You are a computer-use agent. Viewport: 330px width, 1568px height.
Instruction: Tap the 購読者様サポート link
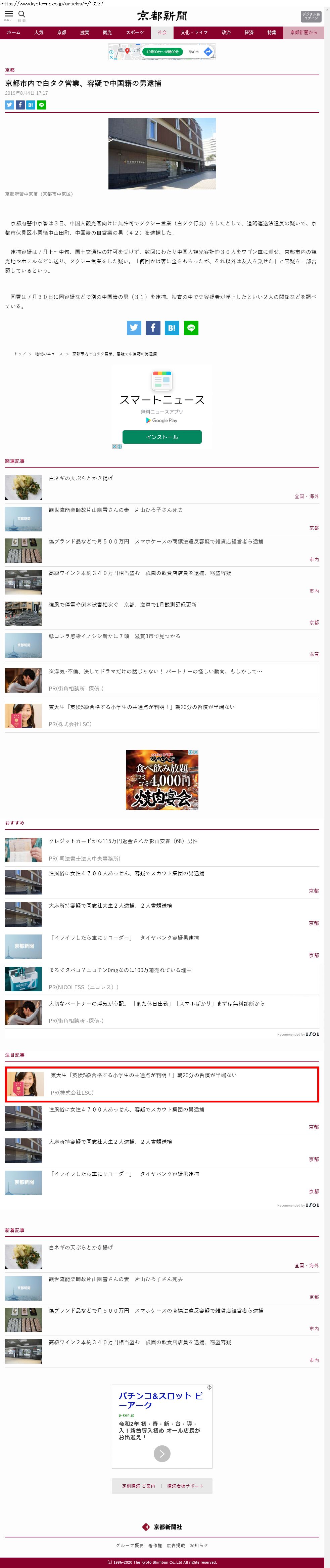click(185, 1486)
